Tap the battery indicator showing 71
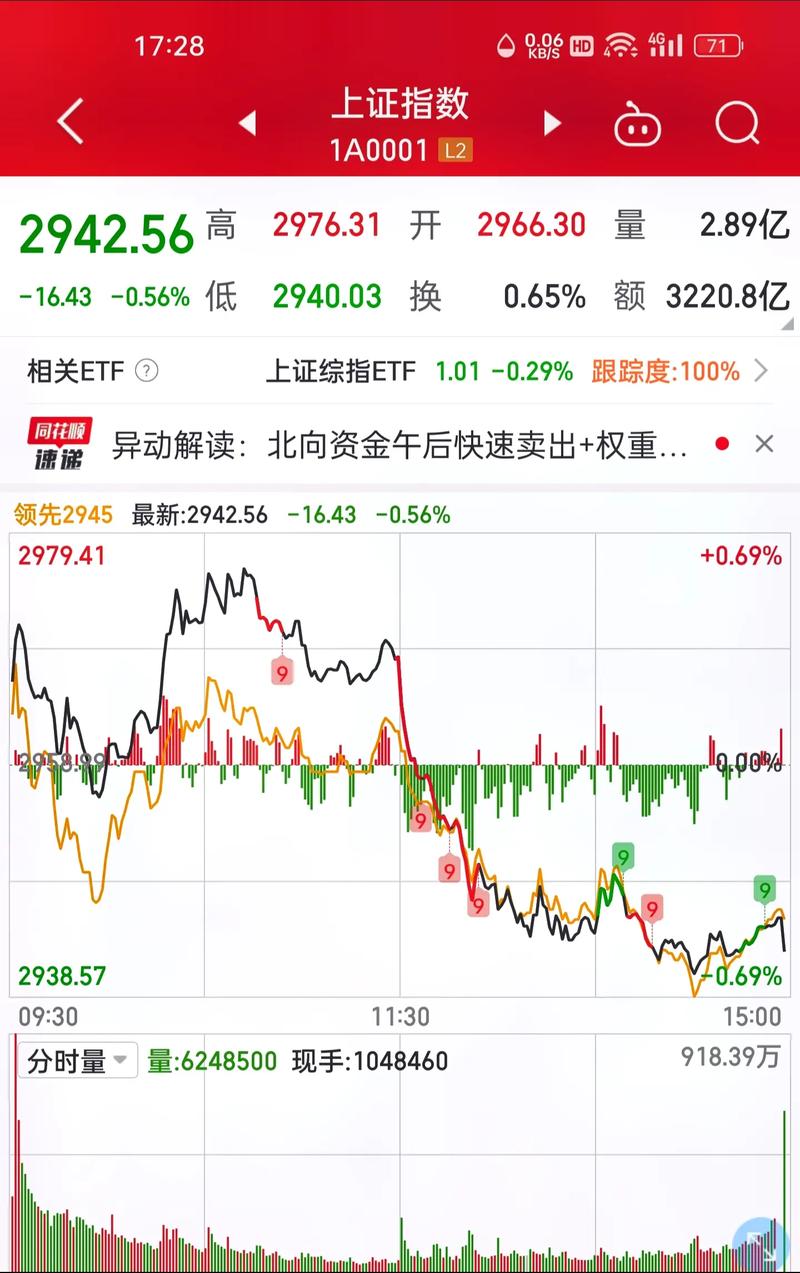 tap(716, 44)
